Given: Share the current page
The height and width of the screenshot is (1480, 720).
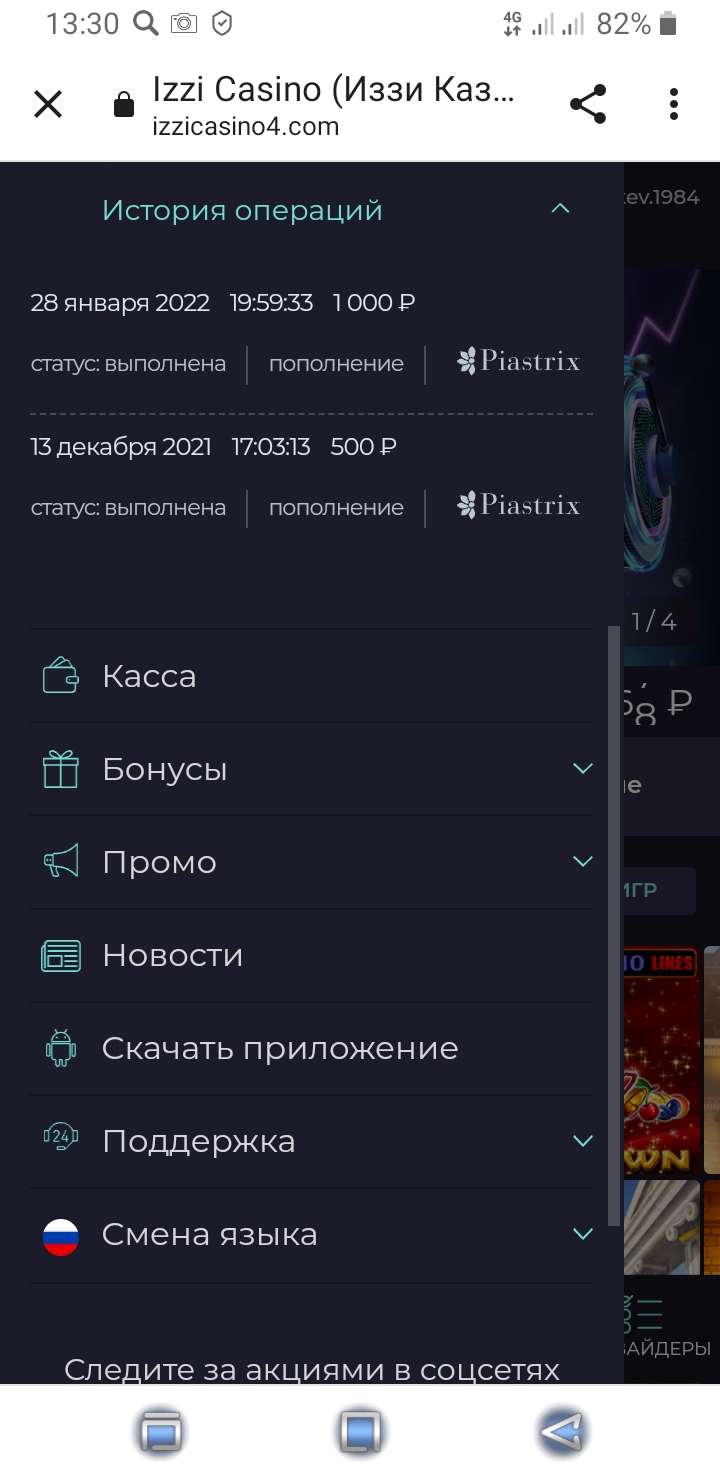Looking at the screenshot, I should pos(588,104).
